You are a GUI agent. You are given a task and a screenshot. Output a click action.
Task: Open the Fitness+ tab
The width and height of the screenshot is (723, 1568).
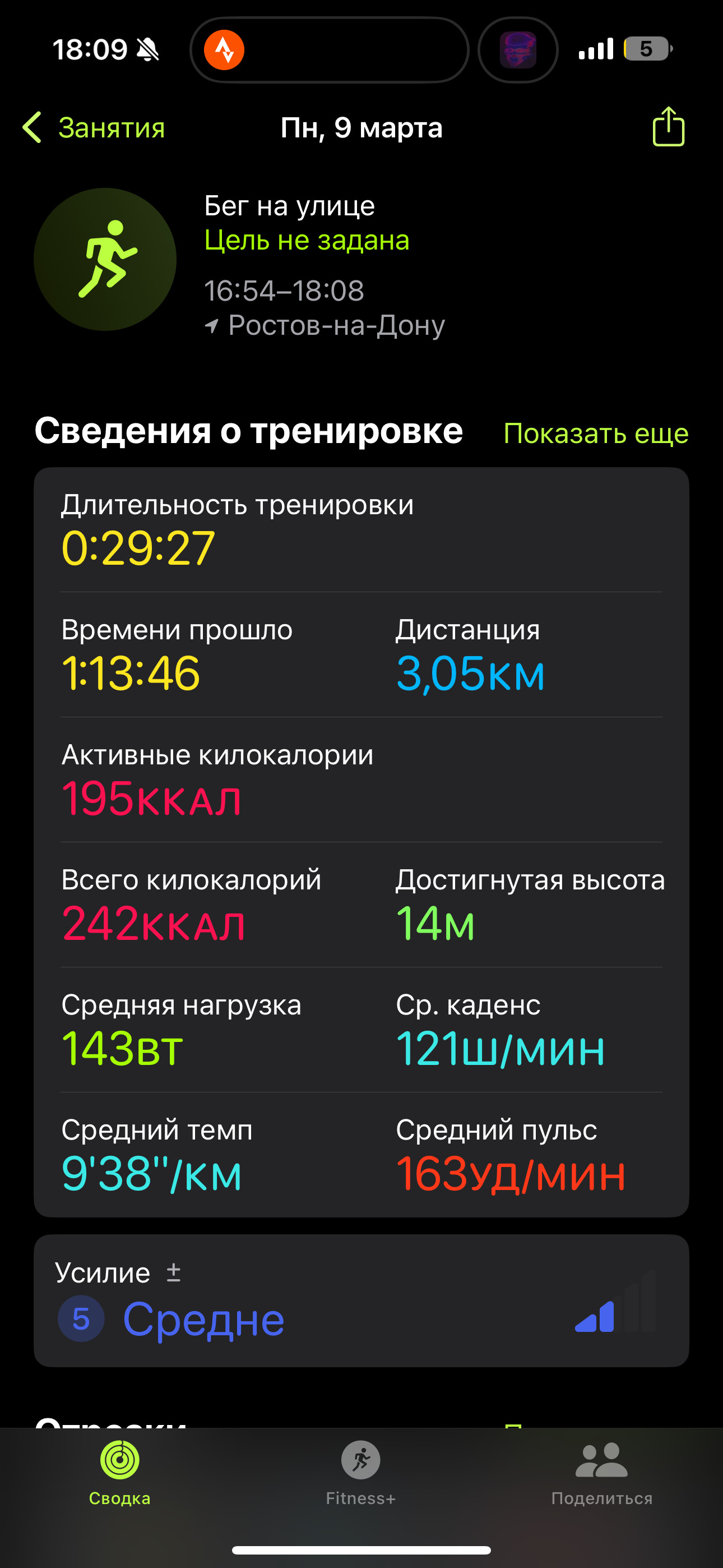tap(361, 1473)
